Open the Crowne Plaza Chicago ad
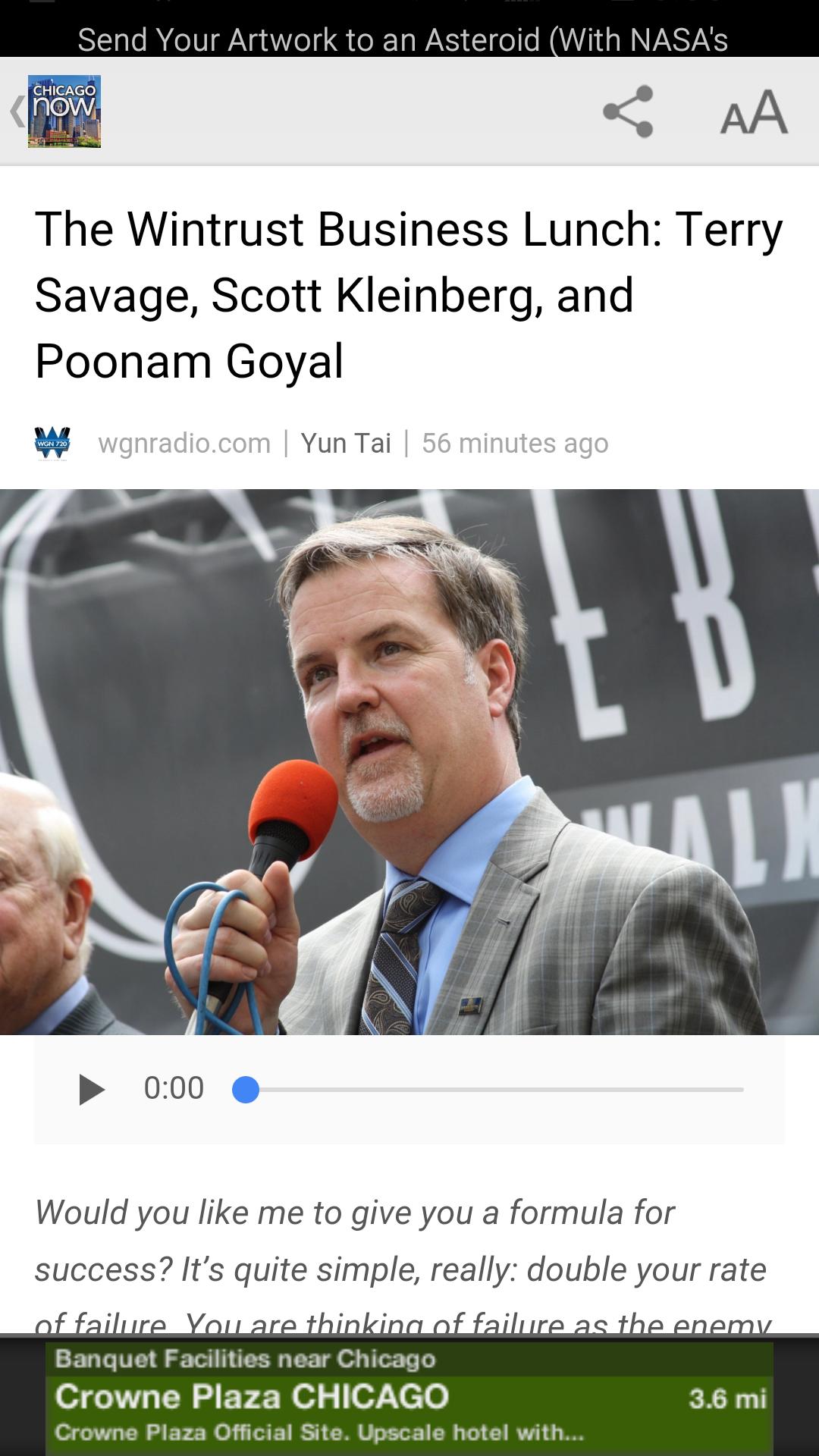 pyautogui.click(x=409, y=1407)
